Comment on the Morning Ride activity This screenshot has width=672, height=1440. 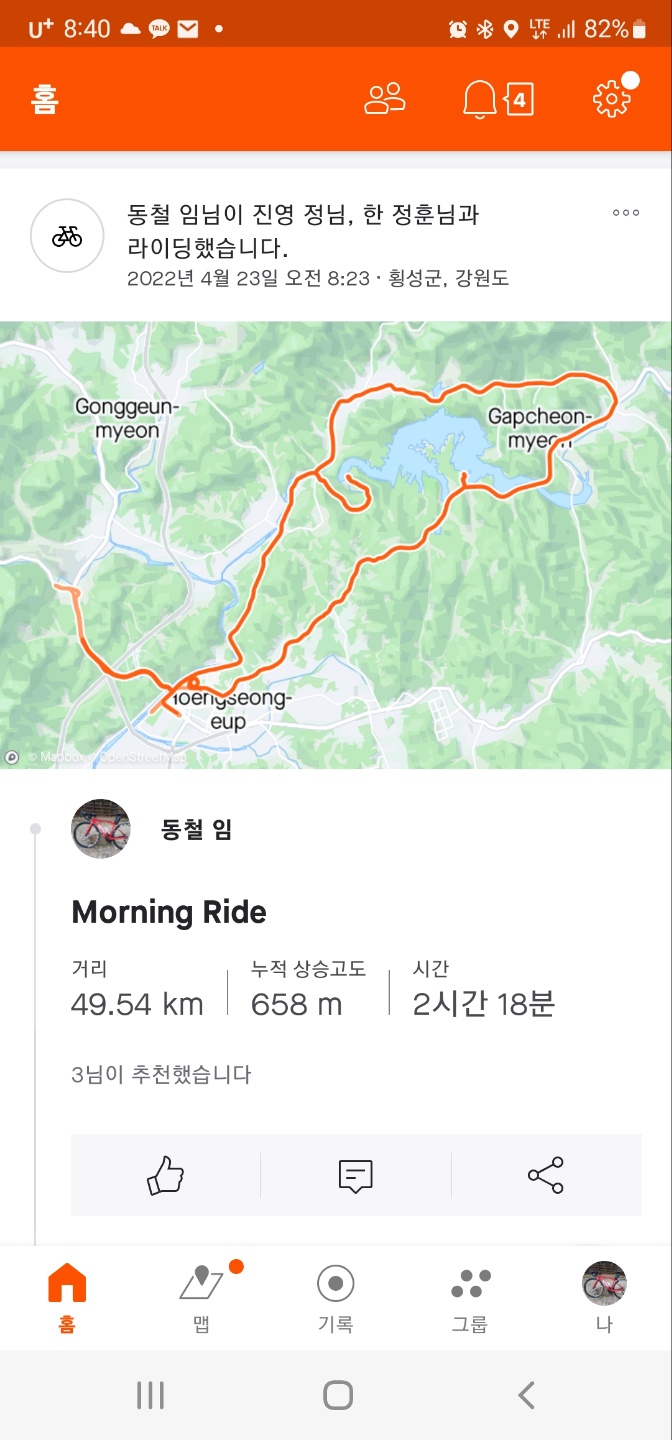coord(355,1175)
